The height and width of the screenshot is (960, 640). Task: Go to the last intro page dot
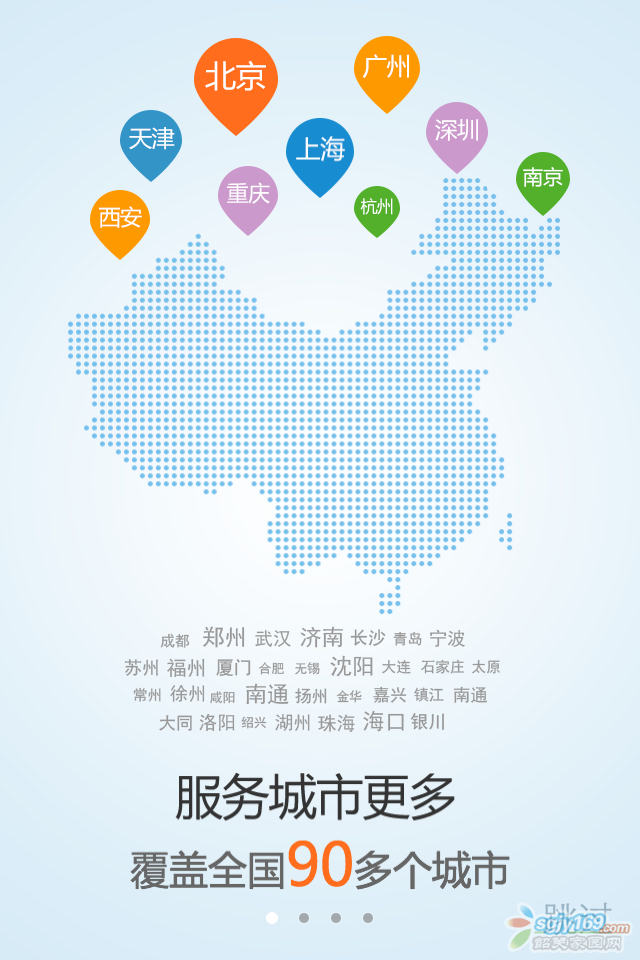(368, 917)
